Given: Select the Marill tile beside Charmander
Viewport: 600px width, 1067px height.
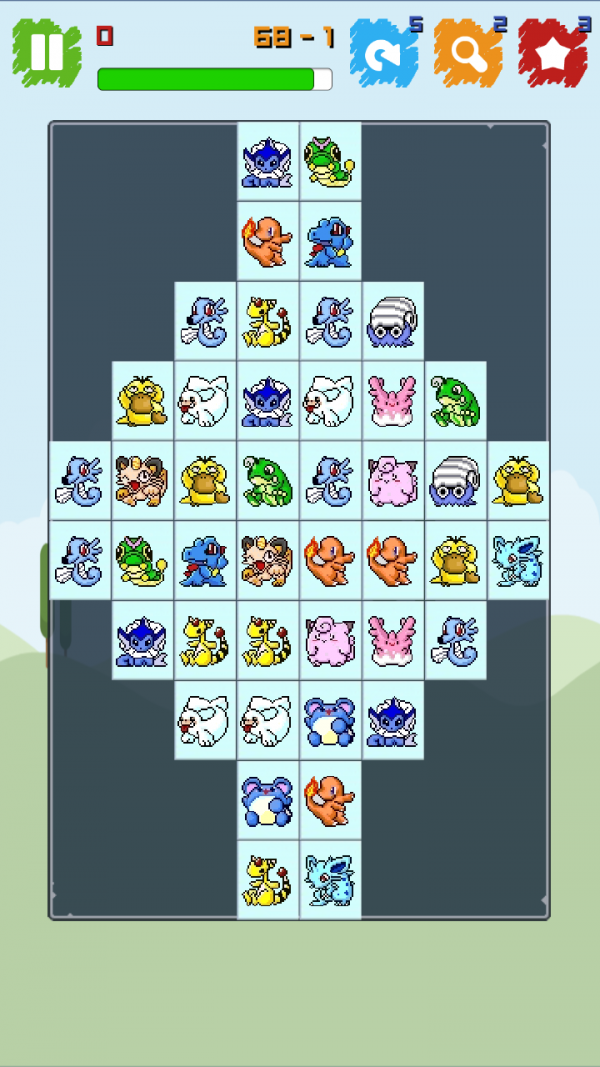Looking at the screenshot, I should click(x=269, y=800).
